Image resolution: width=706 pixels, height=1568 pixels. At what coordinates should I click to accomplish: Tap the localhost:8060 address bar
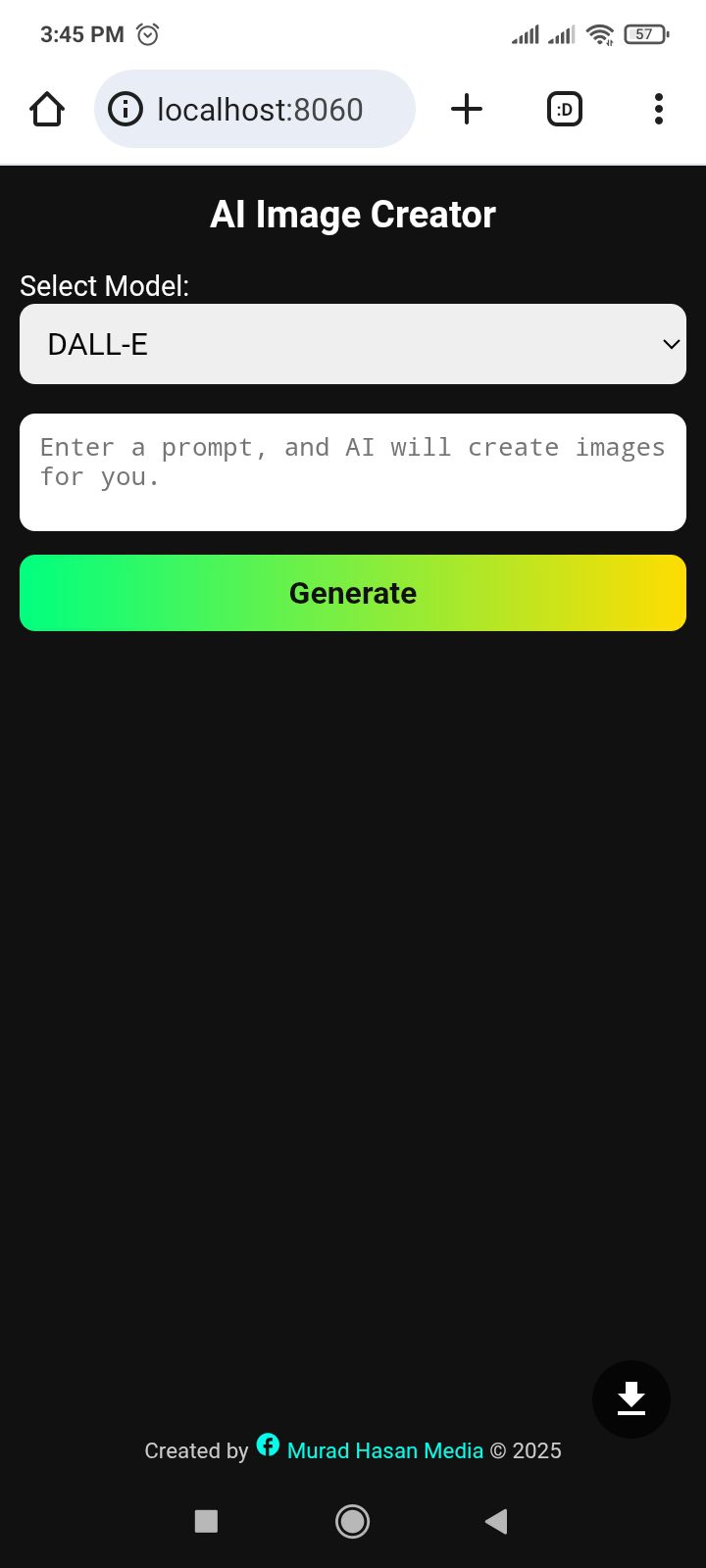coord(260,110)
